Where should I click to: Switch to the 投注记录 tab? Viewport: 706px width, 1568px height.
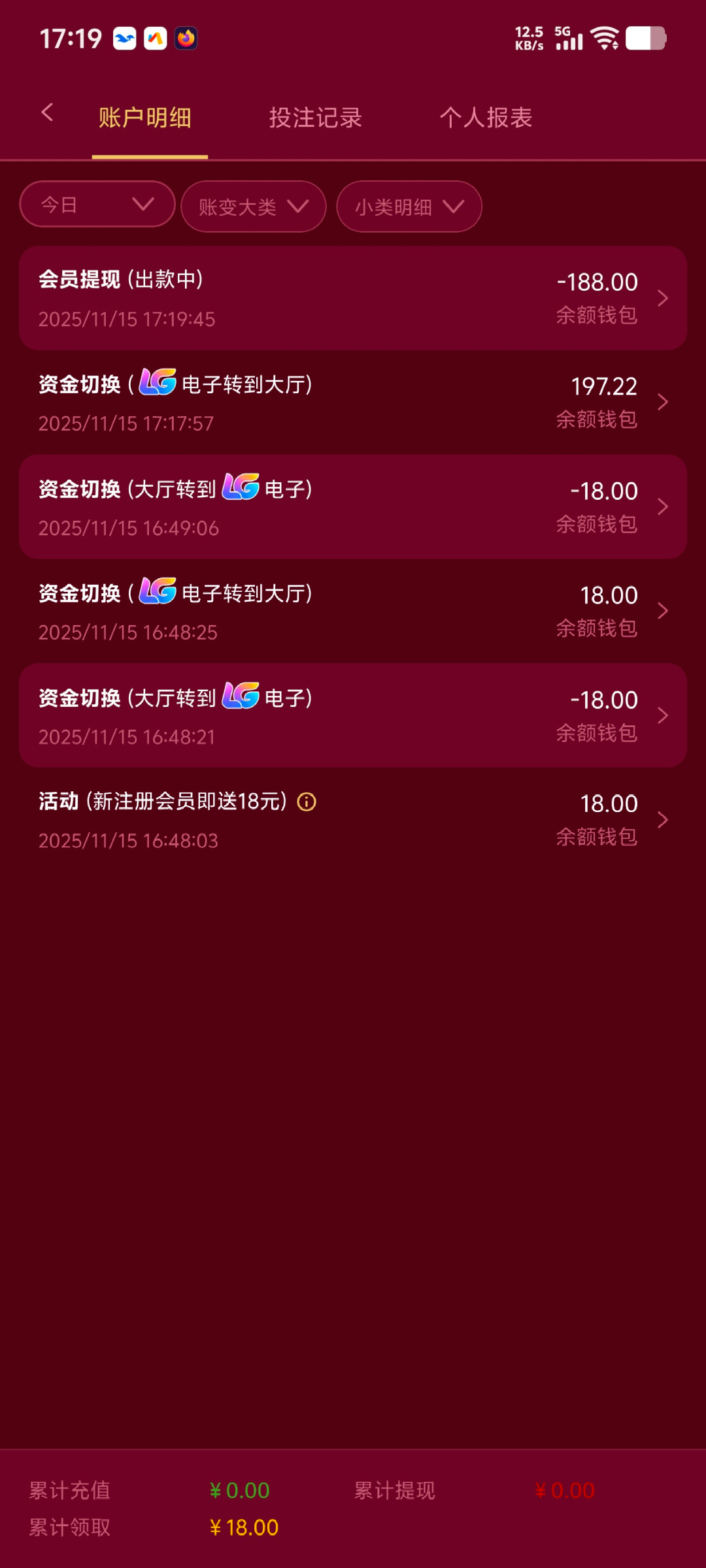pos(316,118)
